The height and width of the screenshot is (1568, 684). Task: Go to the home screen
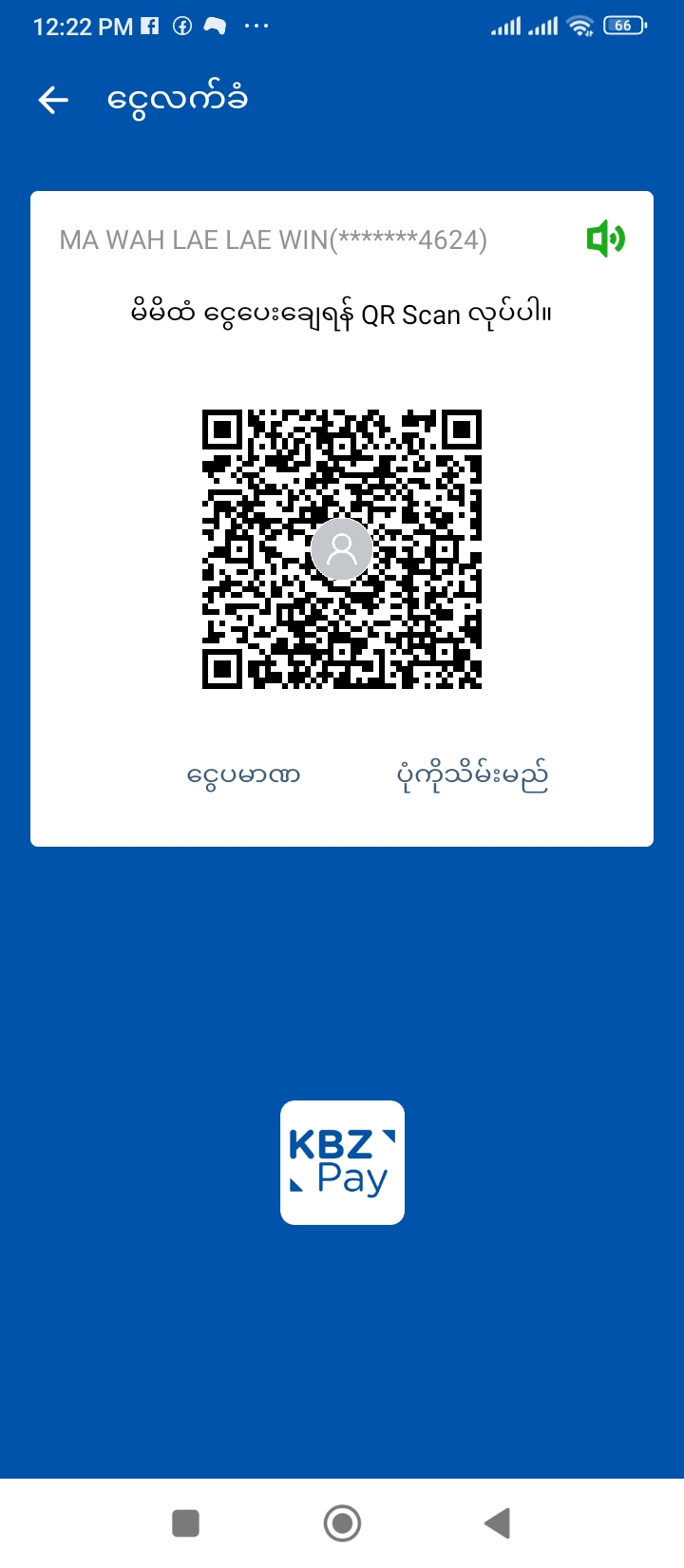tap(342, 1523)
